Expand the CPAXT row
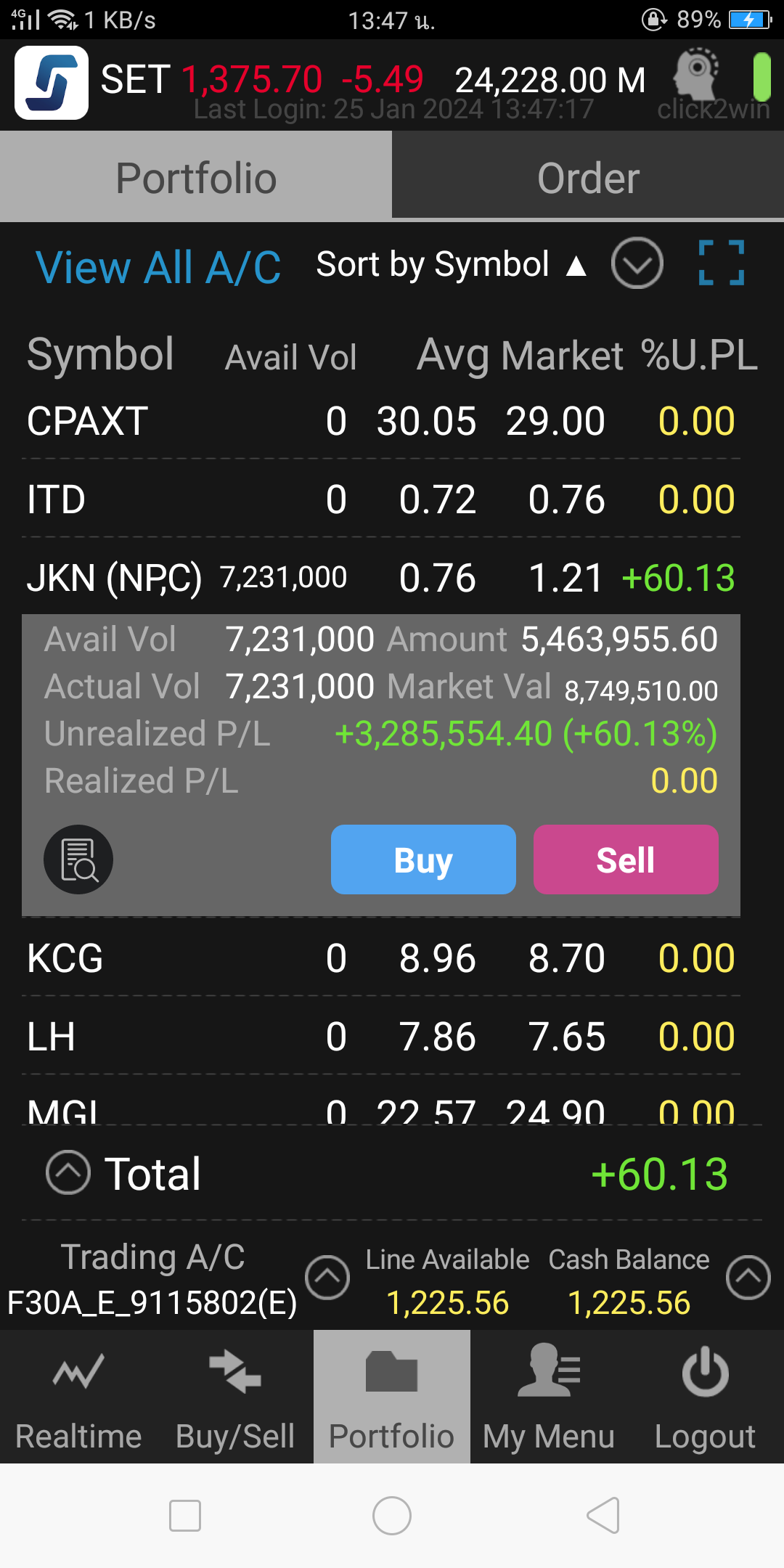784x1568 pixels. 381,421
